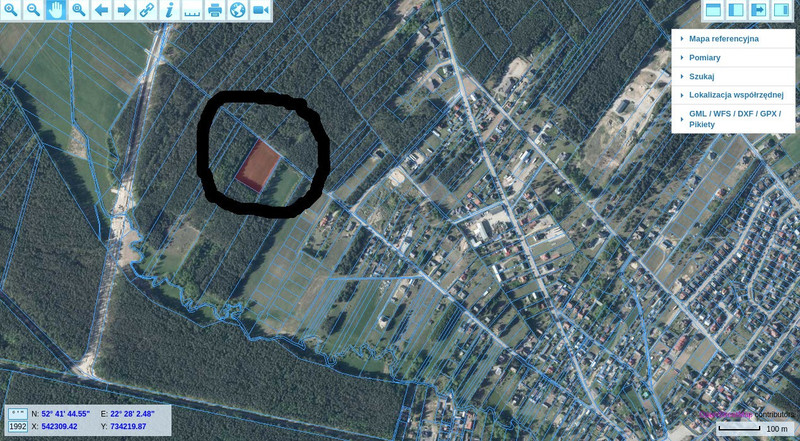Choose the zoom to area tool
Image resolution: width=800 pixels, height=441 pixels.
pos(79,10)
